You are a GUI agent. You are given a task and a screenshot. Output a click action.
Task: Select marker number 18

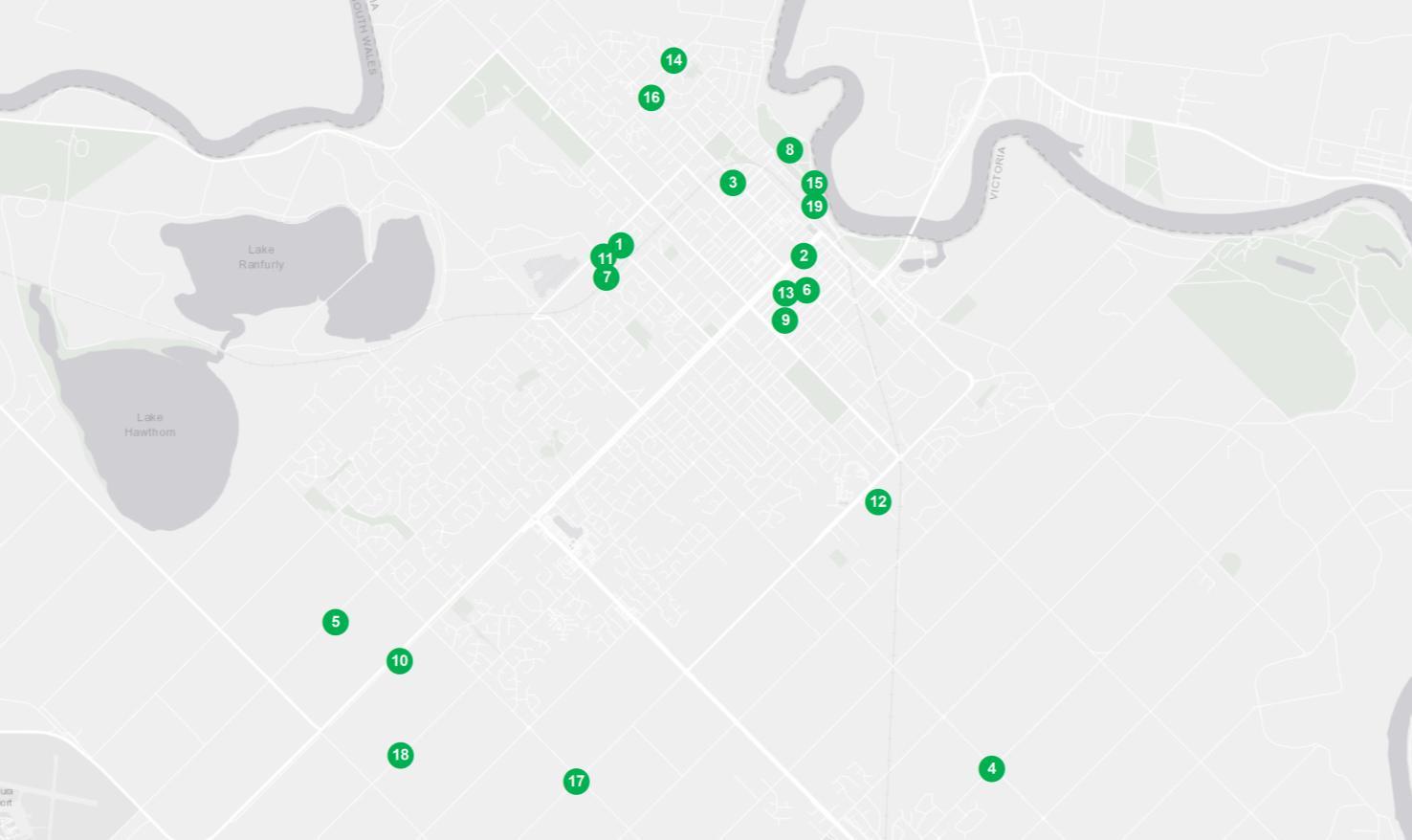401,755
